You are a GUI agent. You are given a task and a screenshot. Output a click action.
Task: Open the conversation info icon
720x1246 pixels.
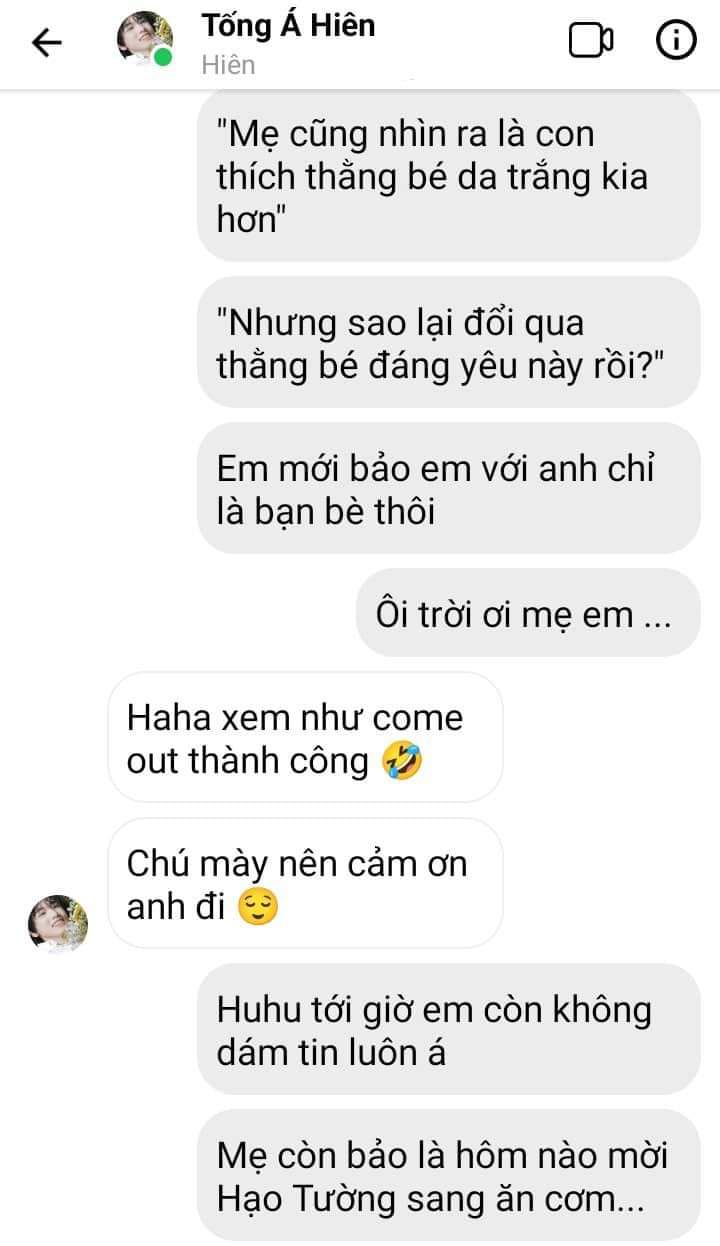pos(675,40)
